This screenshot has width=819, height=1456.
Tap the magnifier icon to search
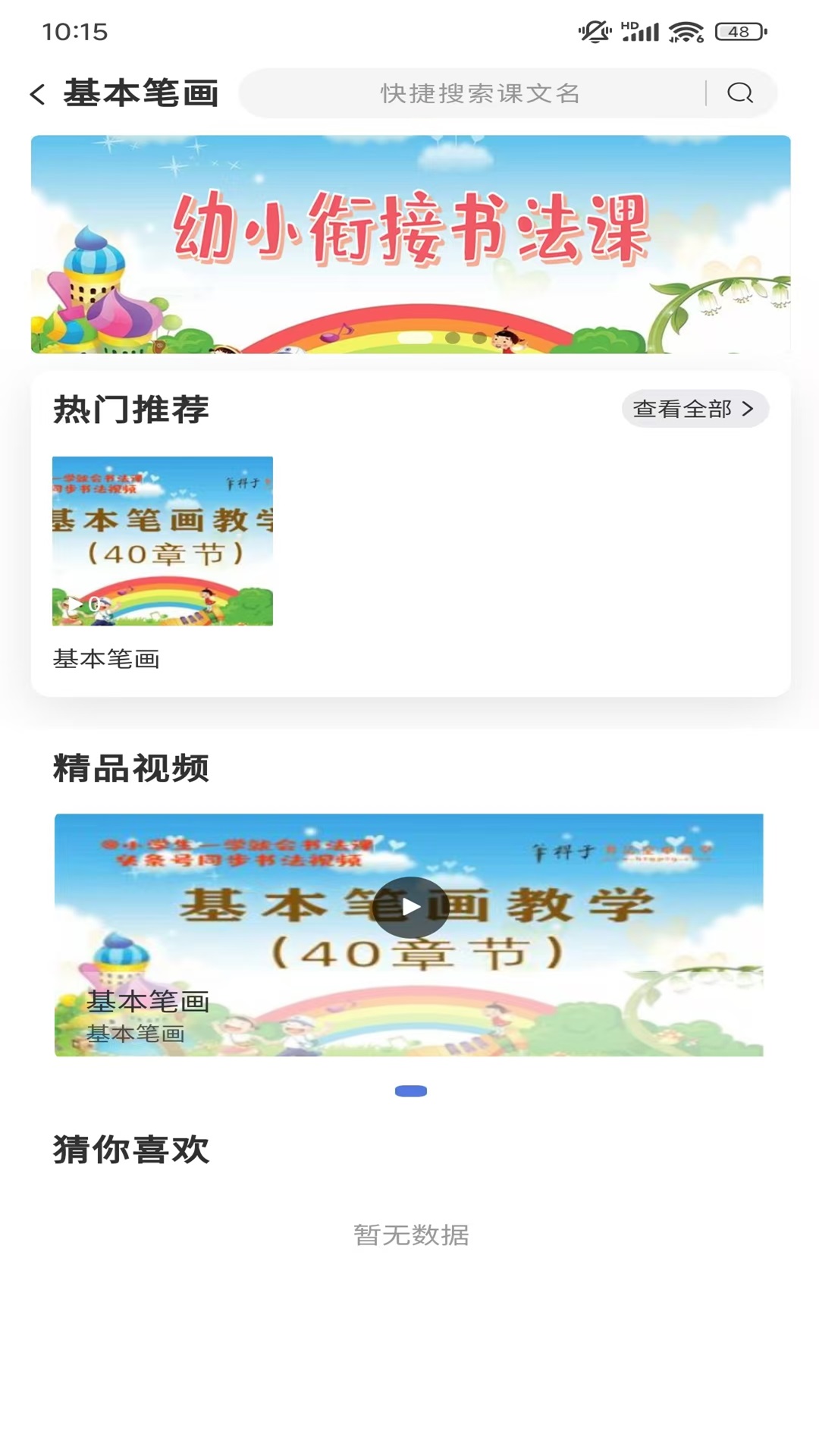coord(740,93)
